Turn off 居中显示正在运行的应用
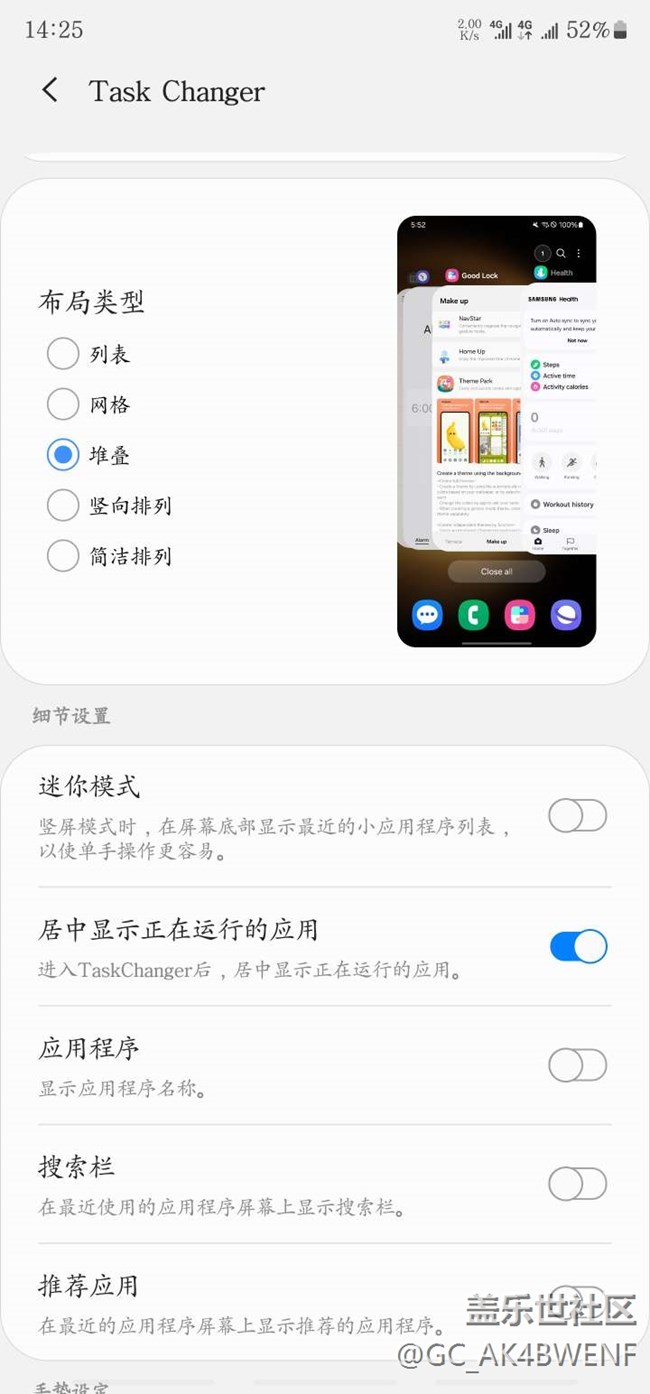The image size is (650, 1394). tap(578, 946)
